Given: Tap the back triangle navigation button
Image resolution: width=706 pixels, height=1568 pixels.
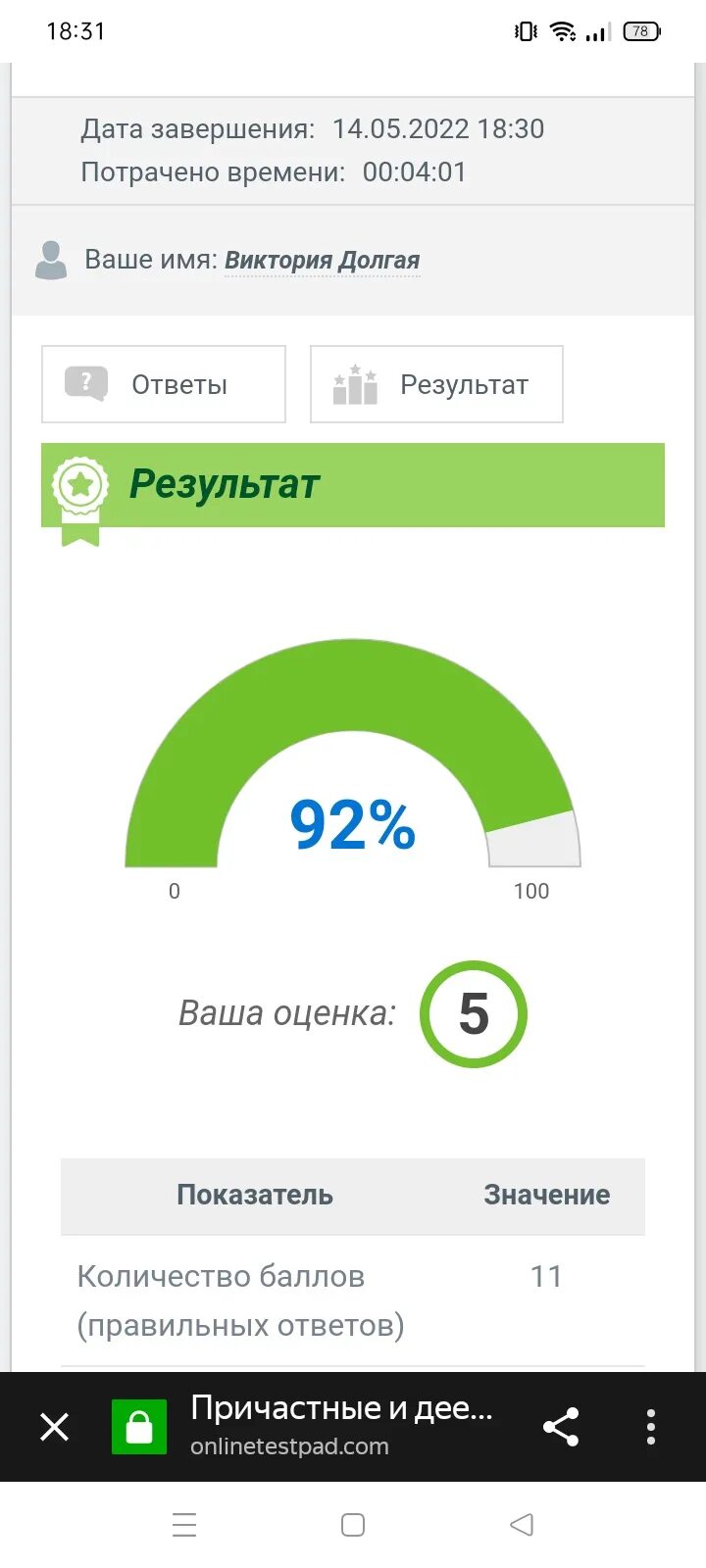Looking at the screenshot, I should [521, 1525].
